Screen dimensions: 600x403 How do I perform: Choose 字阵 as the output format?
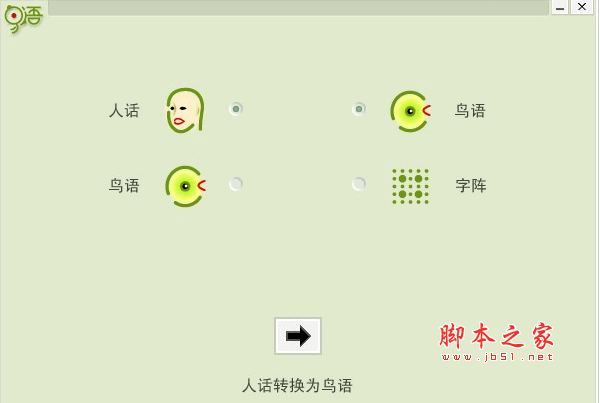[359, 184]
